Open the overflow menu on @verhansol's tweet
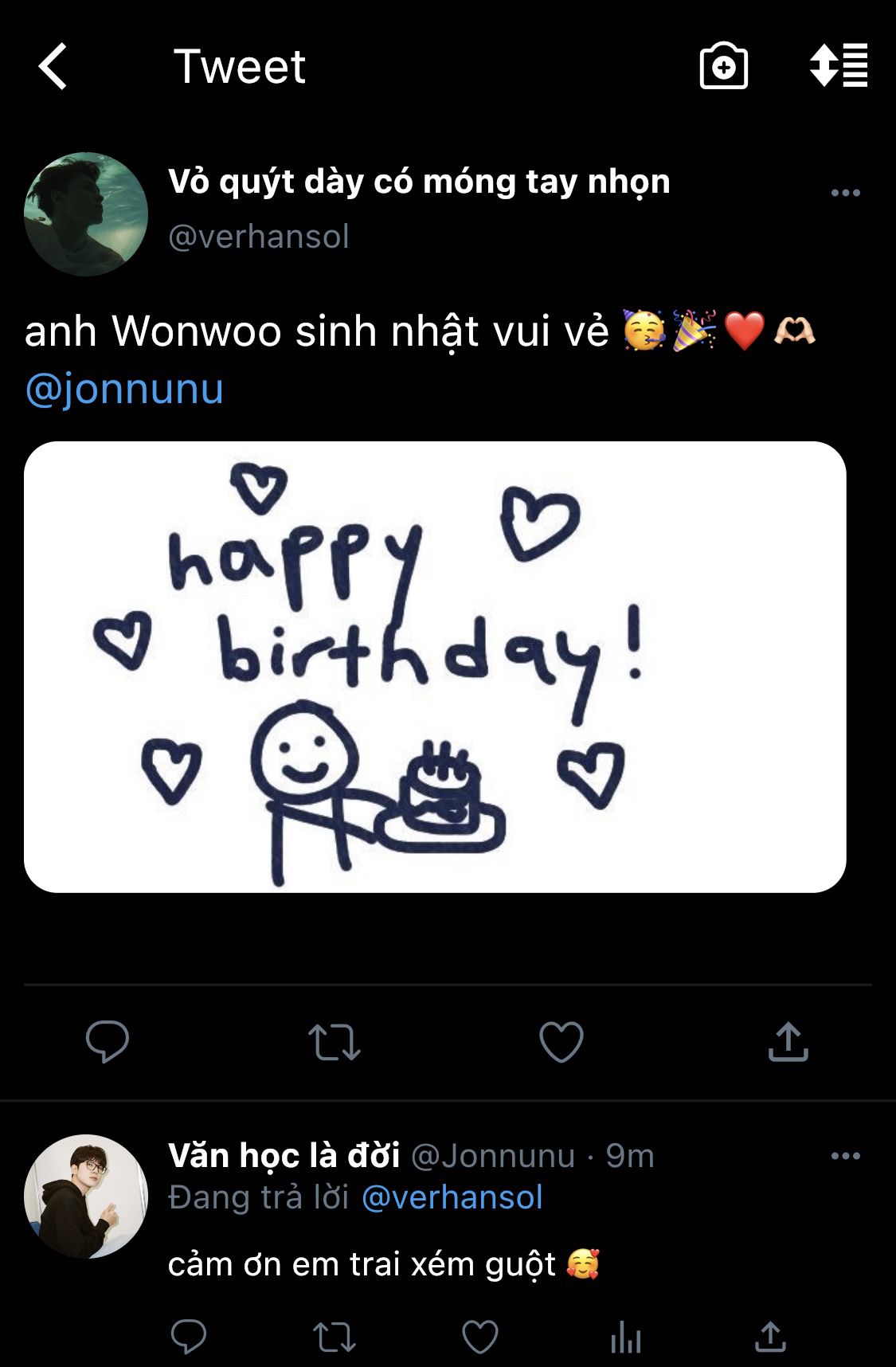 845,193
